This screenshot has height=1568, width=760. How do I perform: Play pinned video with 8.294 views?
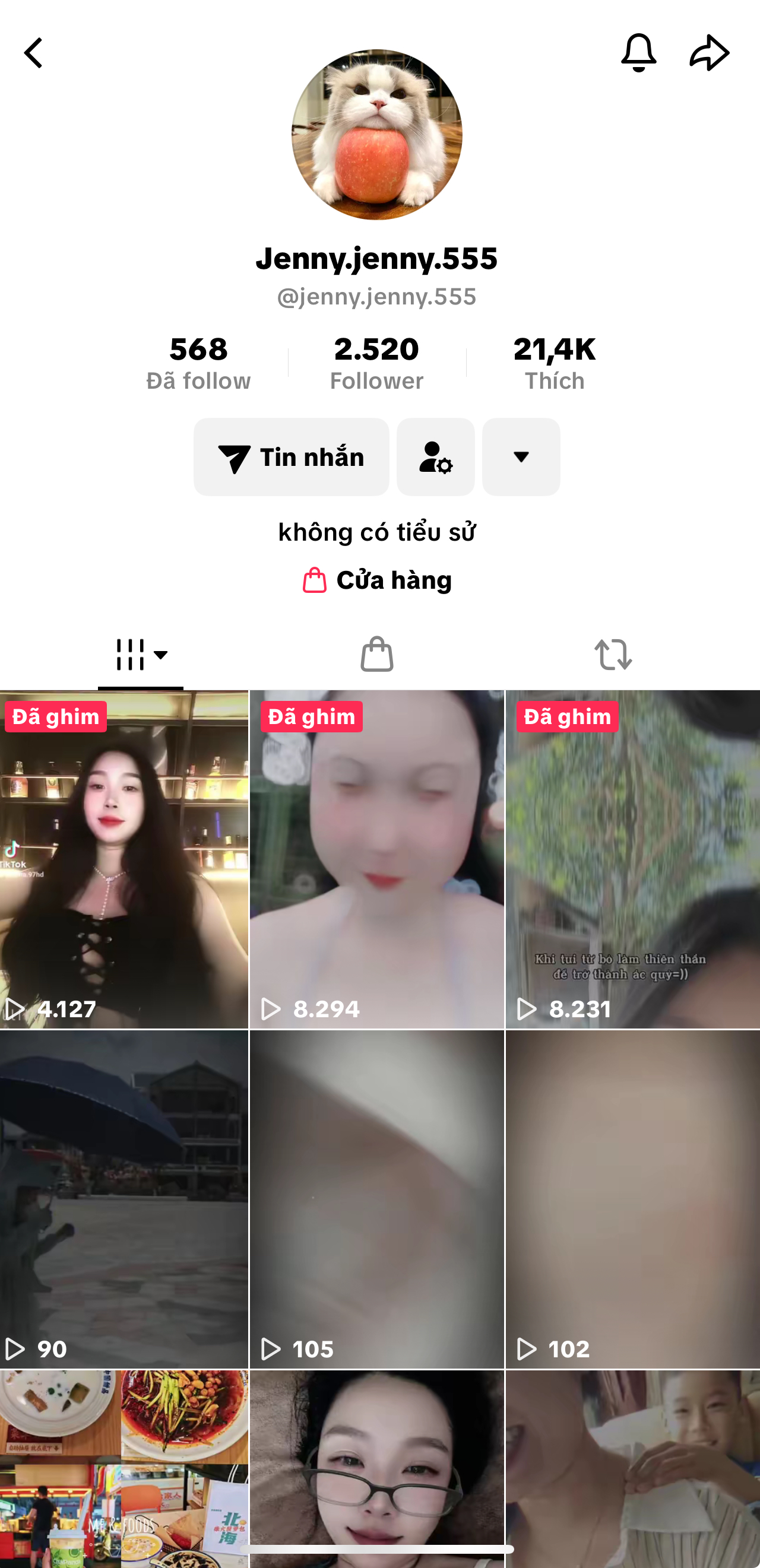377,858
